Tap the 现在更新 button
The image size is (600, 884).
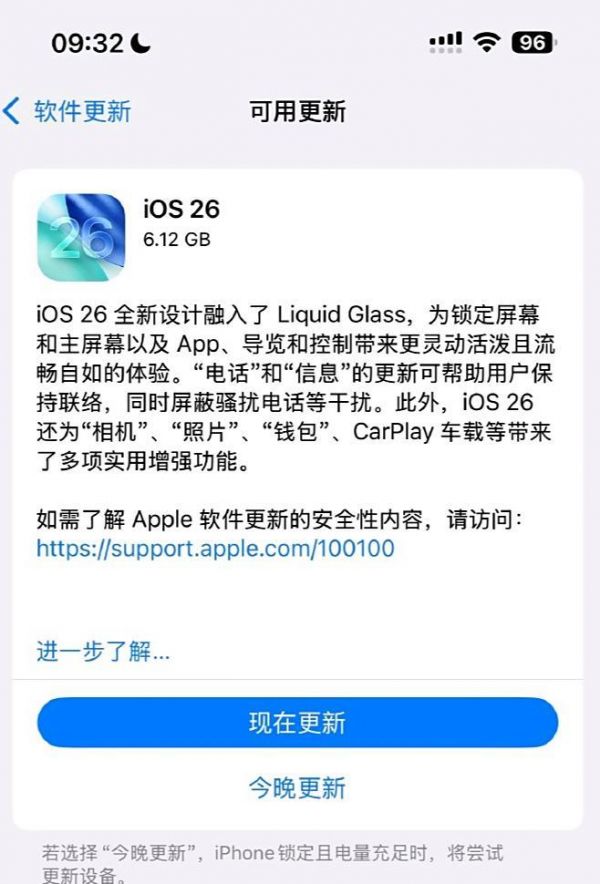(297, 723)
